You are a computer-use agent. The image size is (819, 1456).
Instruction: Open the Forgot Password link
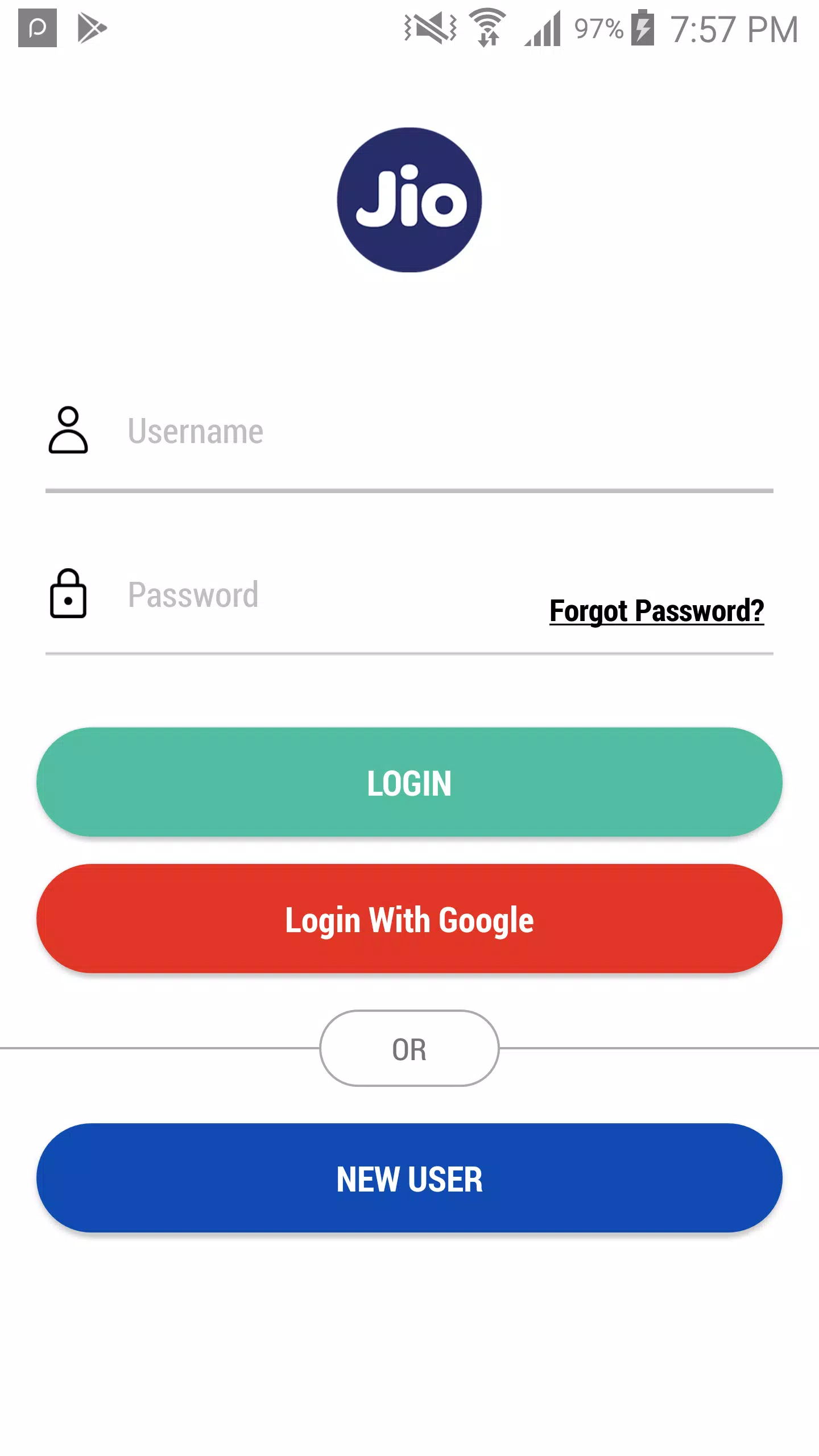click(x=657, y=613)
